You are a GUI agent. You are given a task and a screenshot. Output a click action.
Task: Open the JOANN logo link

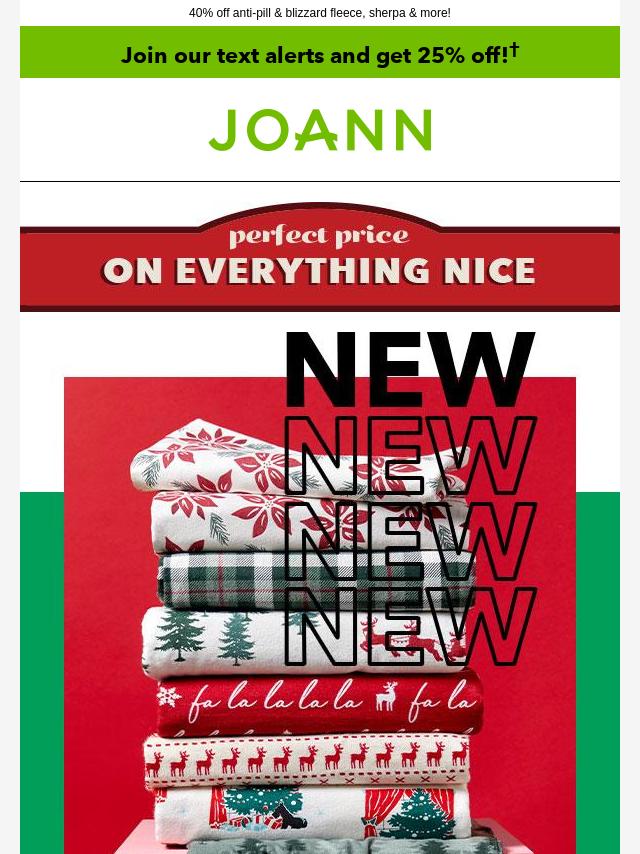319,130
